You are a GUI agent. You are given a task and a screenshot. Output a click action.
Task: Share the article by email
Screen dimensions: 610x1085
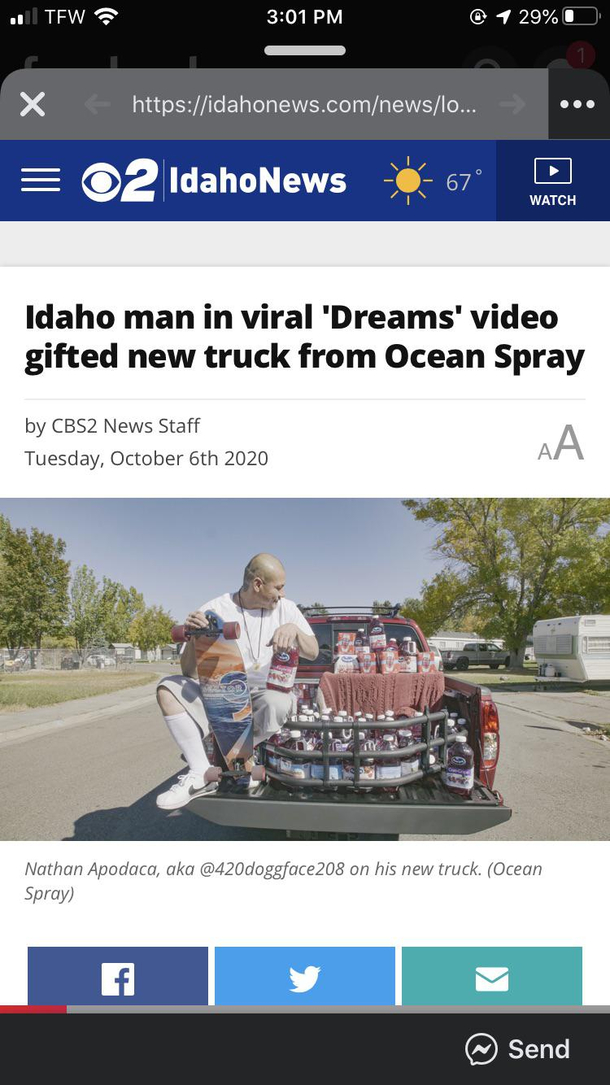[491, 976]
